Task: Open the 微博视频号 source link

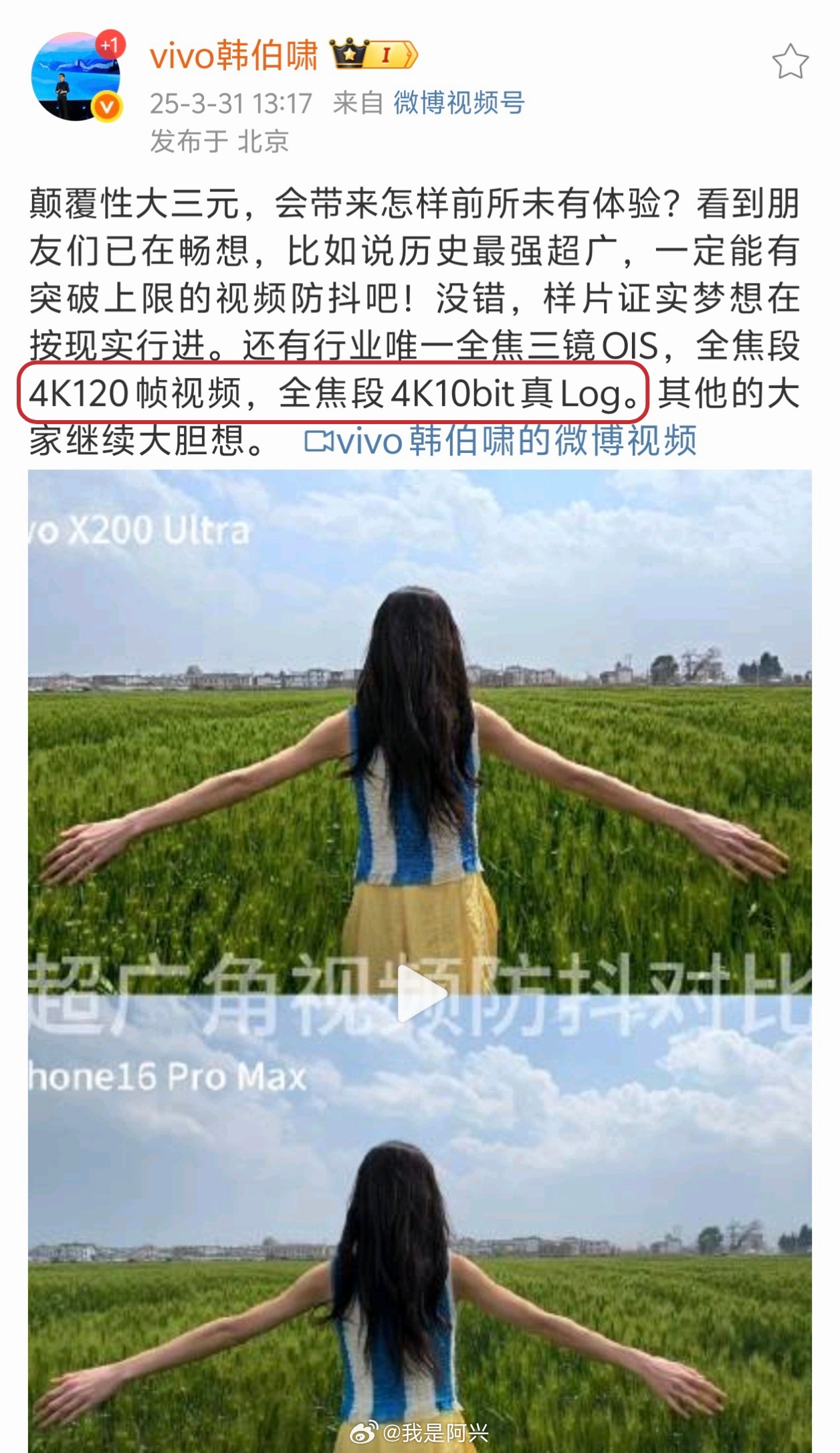Action: tap(459, 103)
